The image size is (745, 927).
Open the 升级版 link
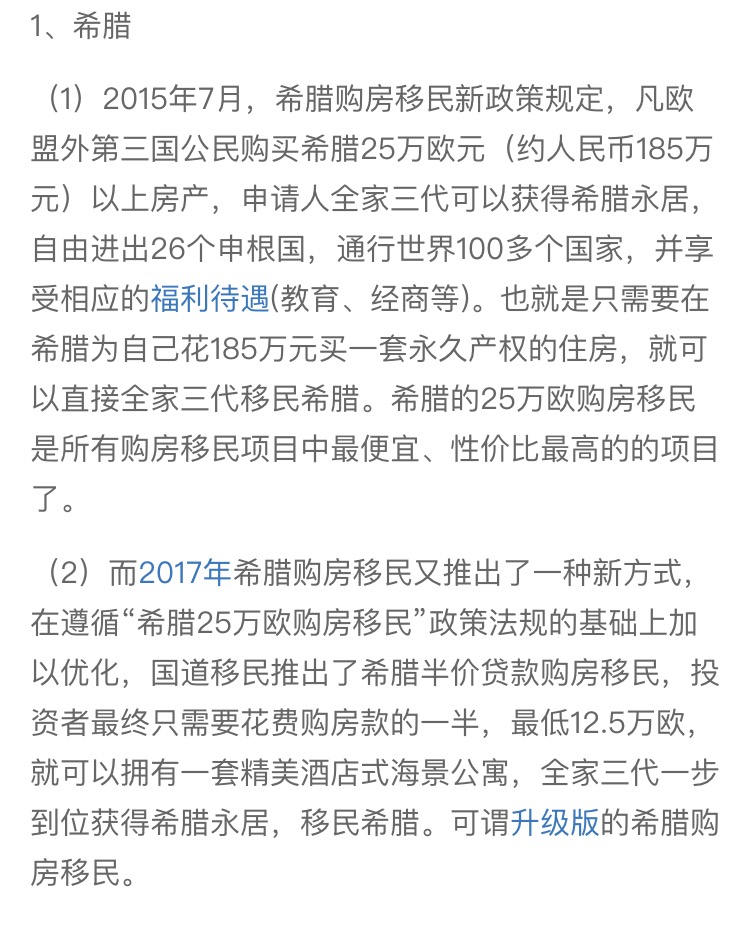555,823
